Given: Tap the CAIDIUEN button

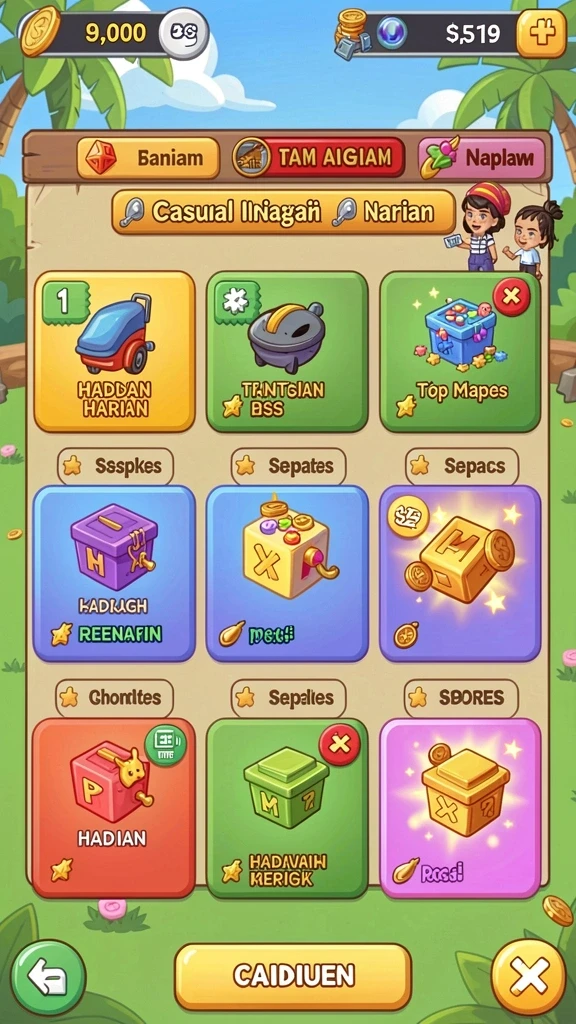Looking at the screenshot, I should point(293,976).
